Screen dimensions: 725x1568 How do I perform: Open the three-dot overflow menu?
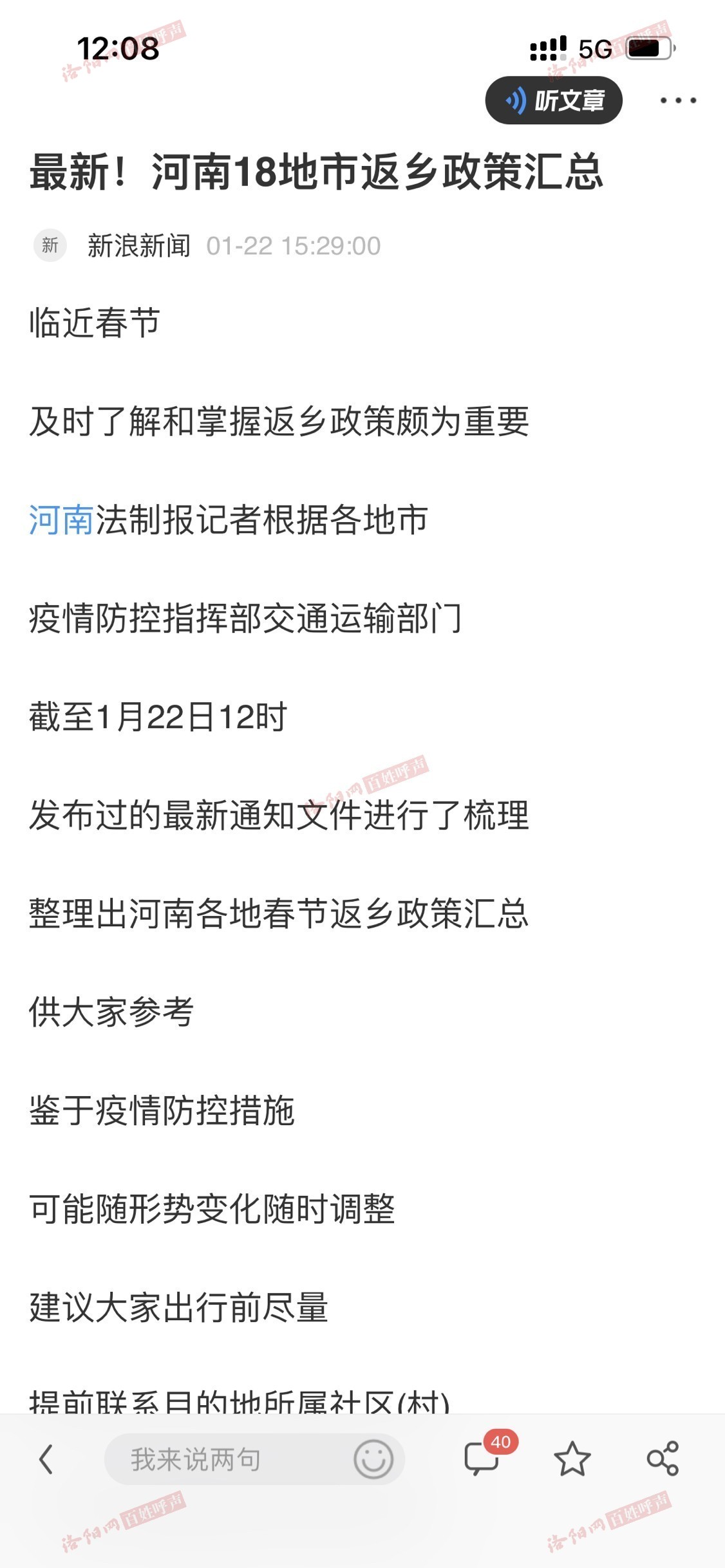[678, 100]
